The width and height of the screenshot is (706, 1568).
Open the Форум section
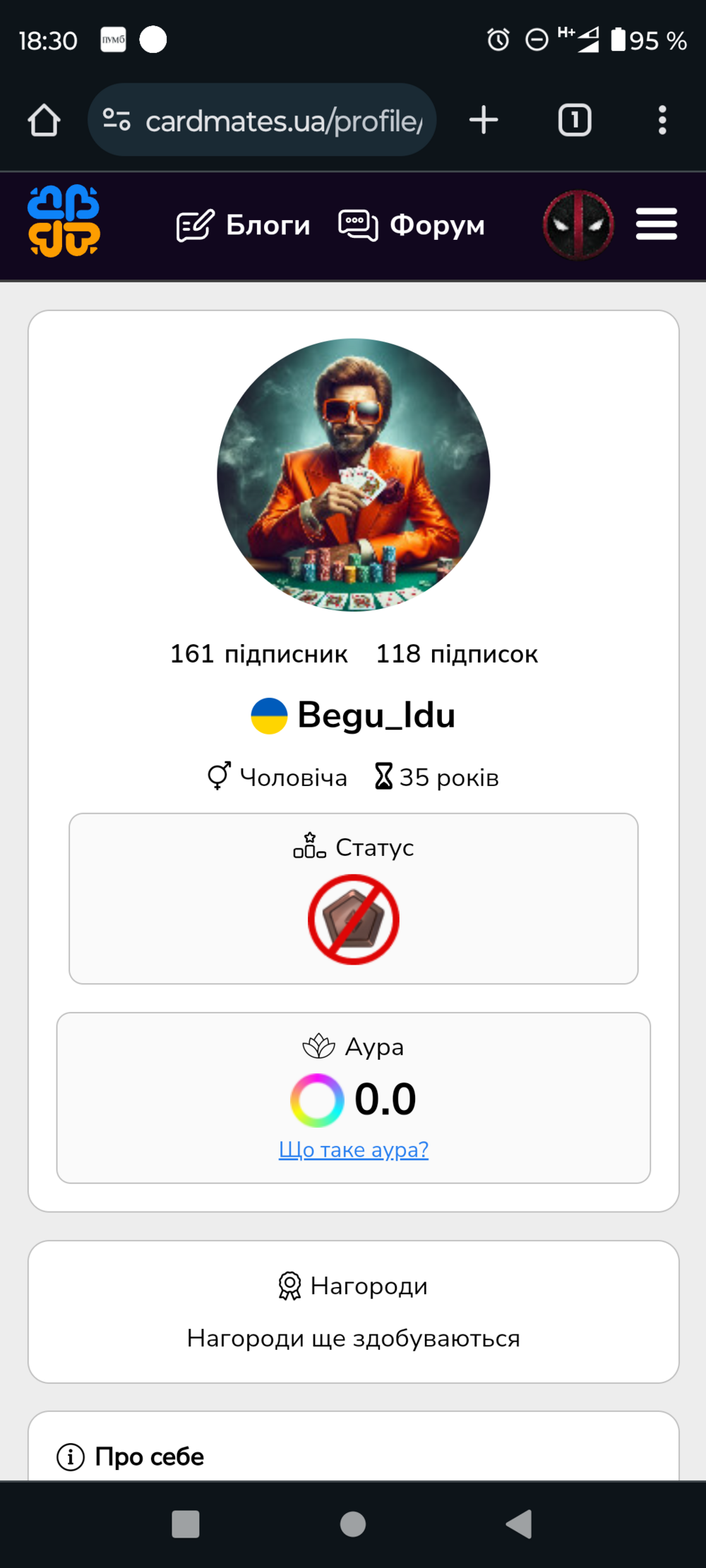click(x=412, y=226)
